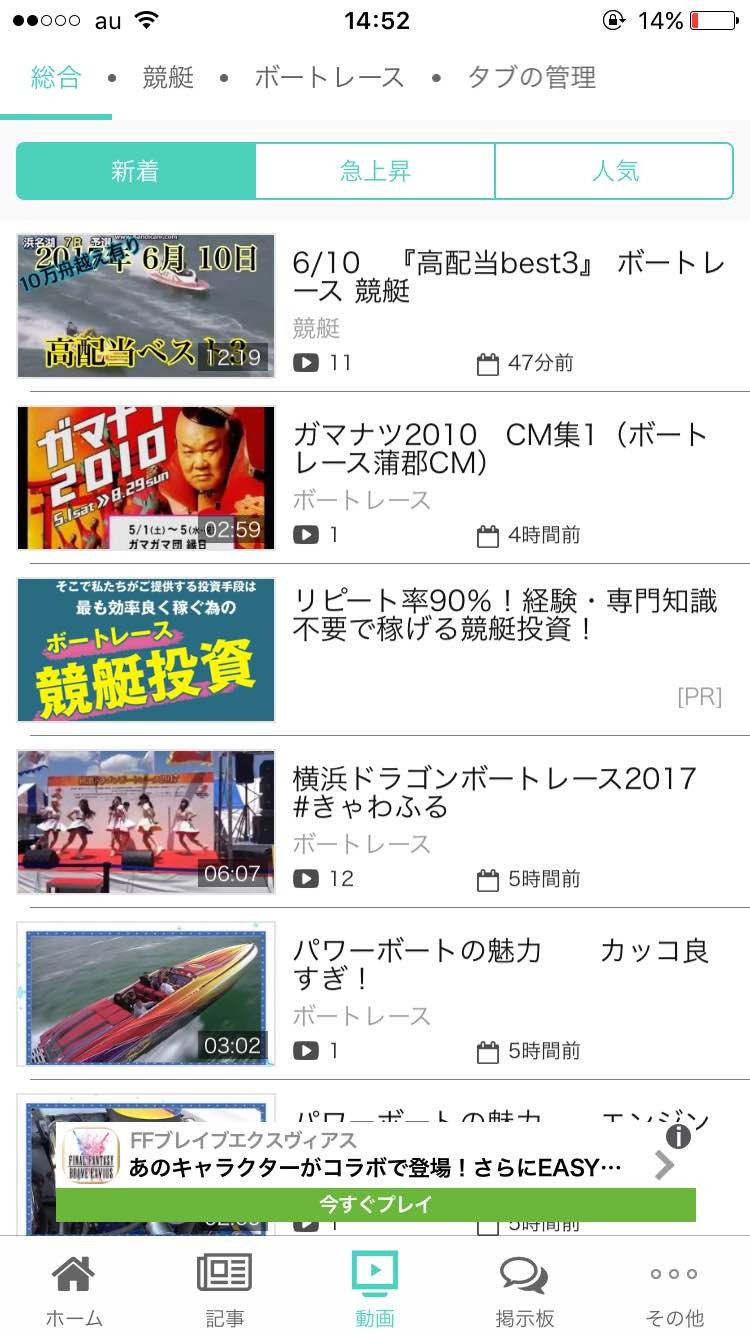The height and width of the screenshot is (1334, 750).
Task: Open タブの管理 tab settings
Action: click(x=531, y=77)
